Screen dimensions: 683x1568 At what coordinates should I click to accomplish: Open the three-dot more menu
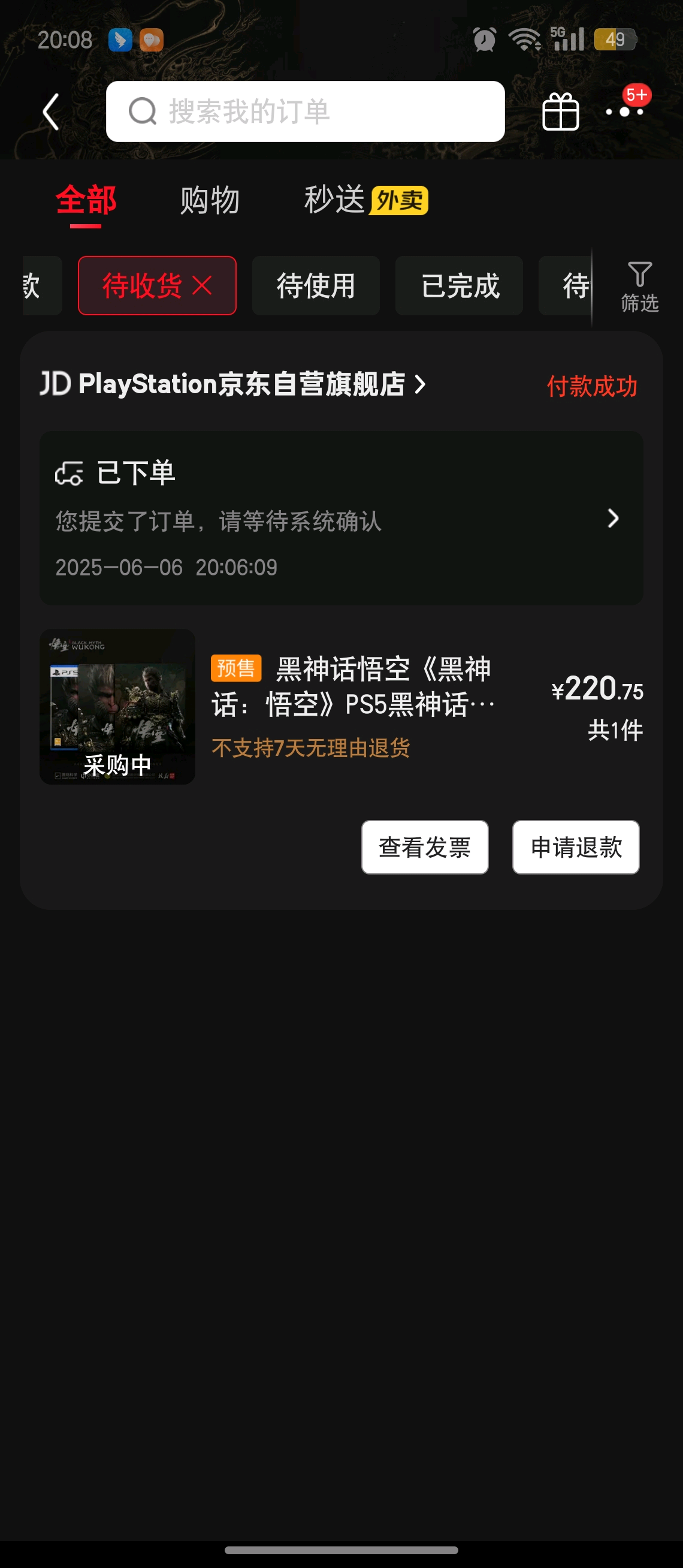coord(625,112)
